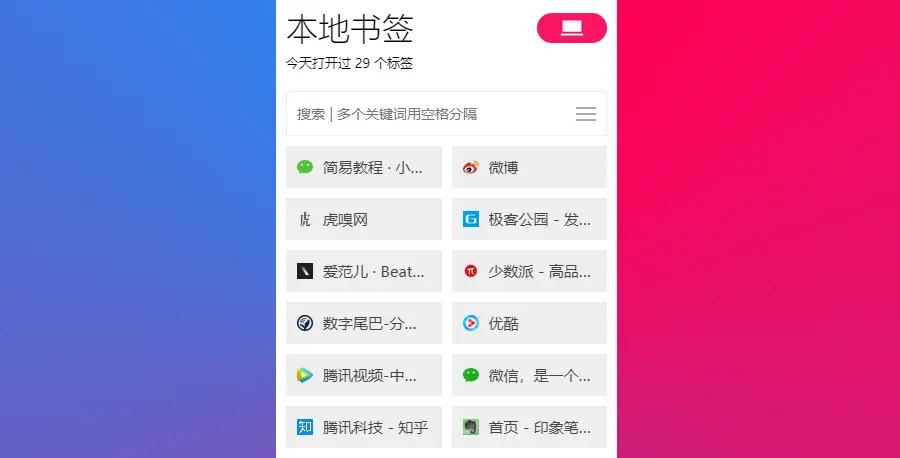The width and height of the screenshot is (900, 458).
Task: Open the 微博 bookmark
Action: (529, 167)
